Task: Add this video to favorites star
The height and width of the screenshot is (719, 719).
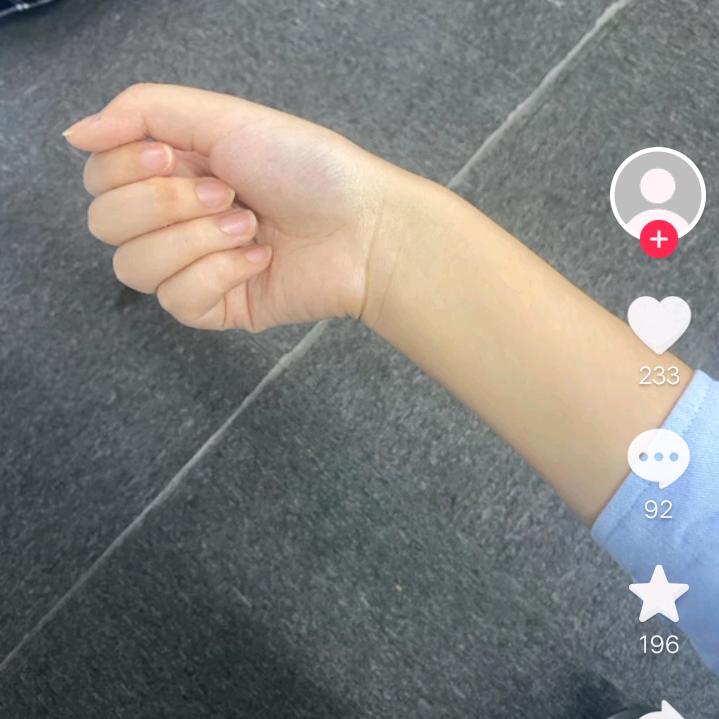Action: point(658,594)
